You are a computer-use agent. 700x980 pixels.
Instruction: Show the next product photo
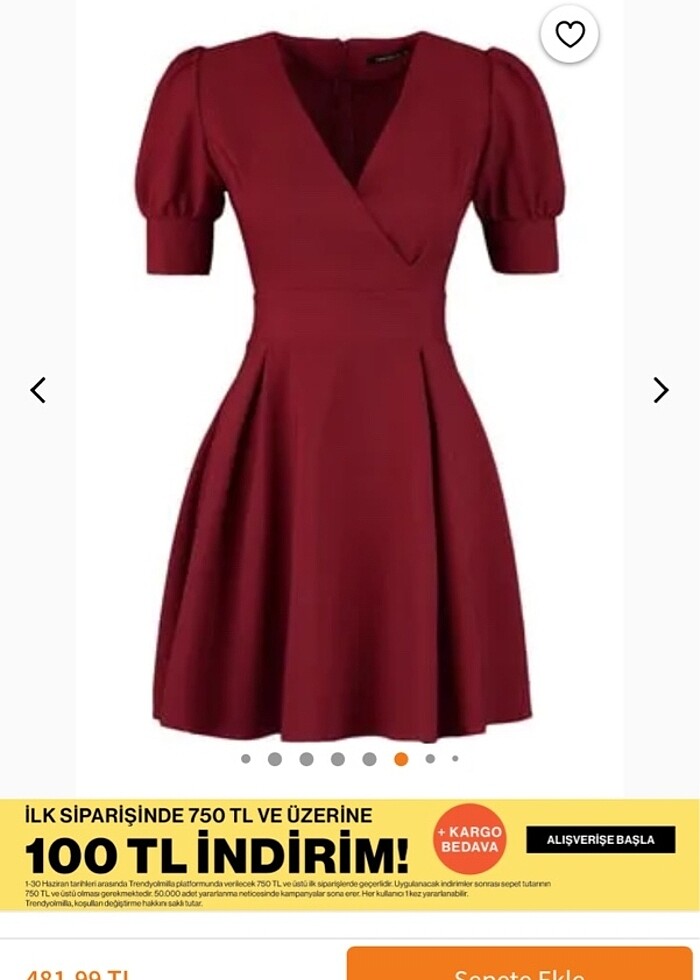click(x=660, y=390)
